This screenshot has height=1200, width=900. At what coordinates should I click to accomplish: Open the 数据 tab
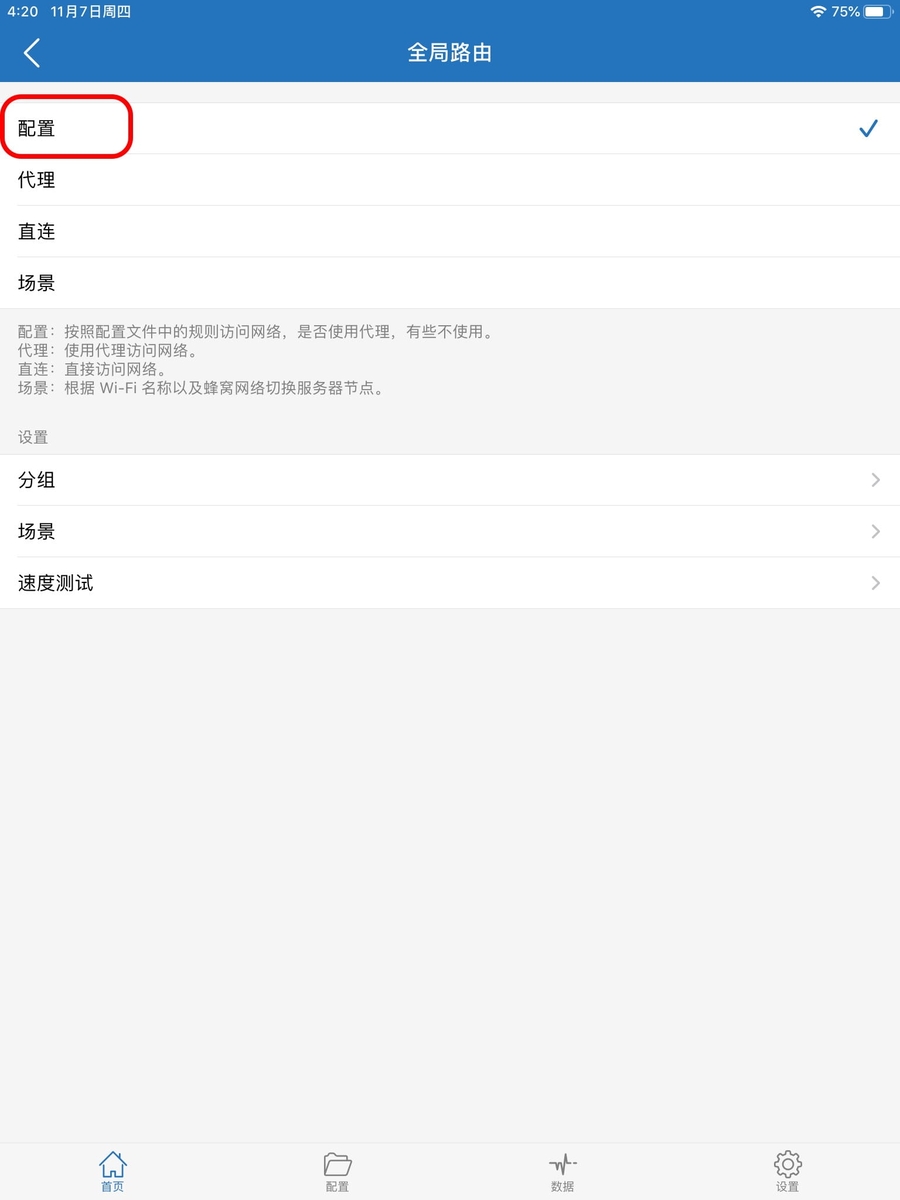563,1171
